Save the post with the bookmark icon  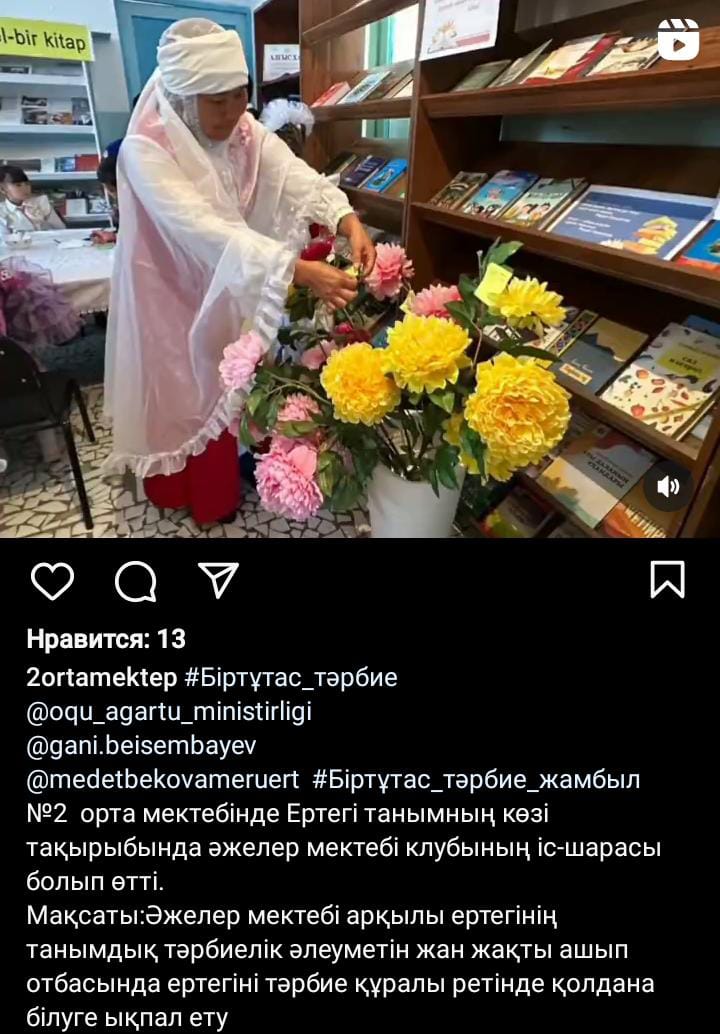click(667, 580)
